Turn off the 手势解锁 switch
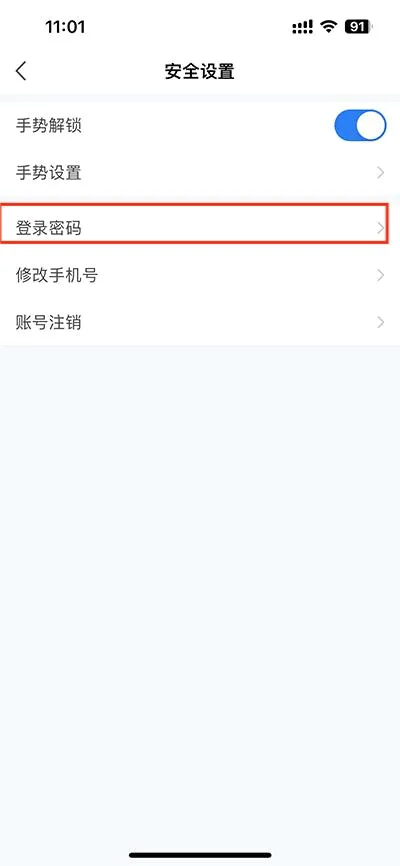400x866 pixels. point(360,125)
